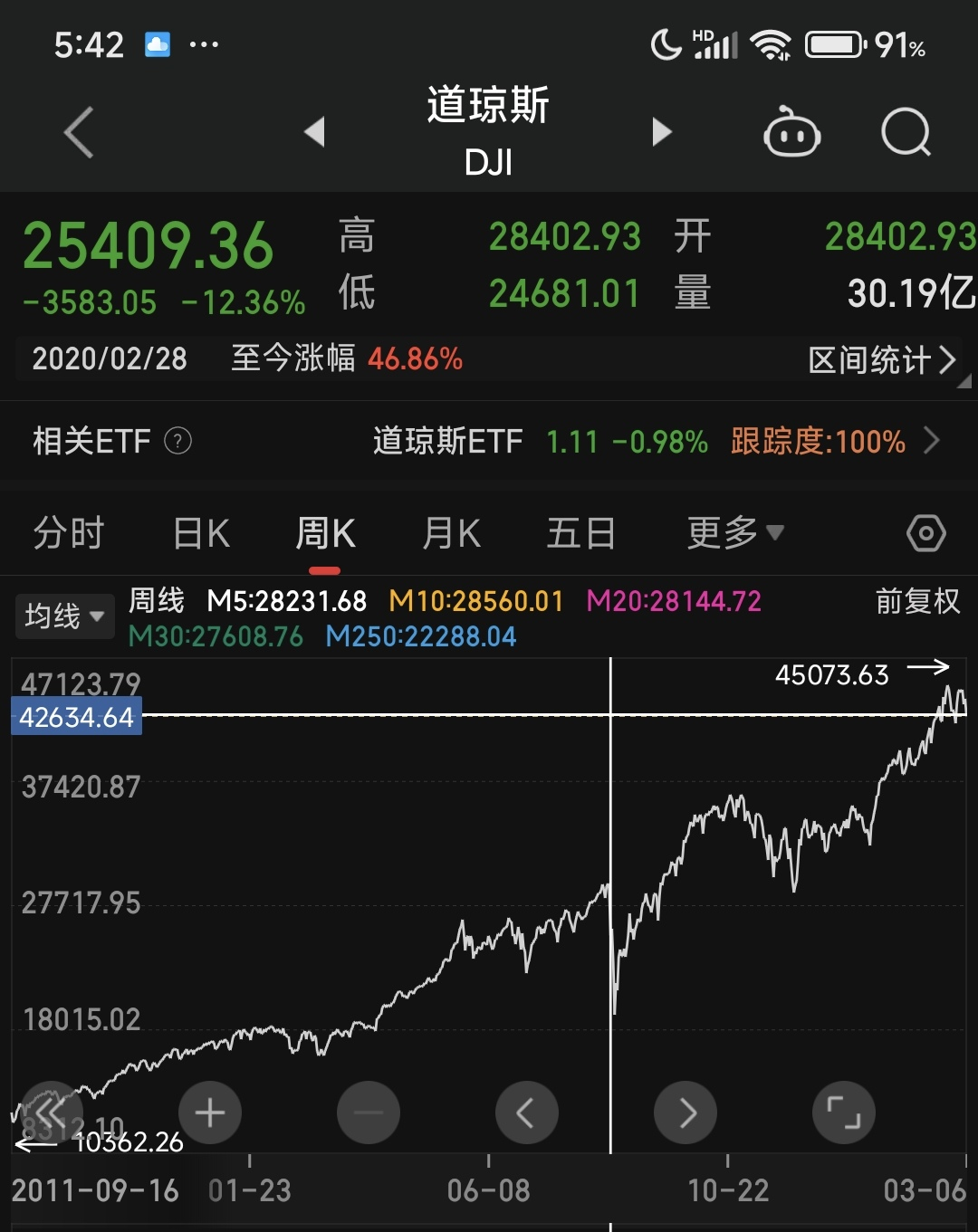Go back using the top-left arrow
The image size is (978, 1232).
click(79, 132)
